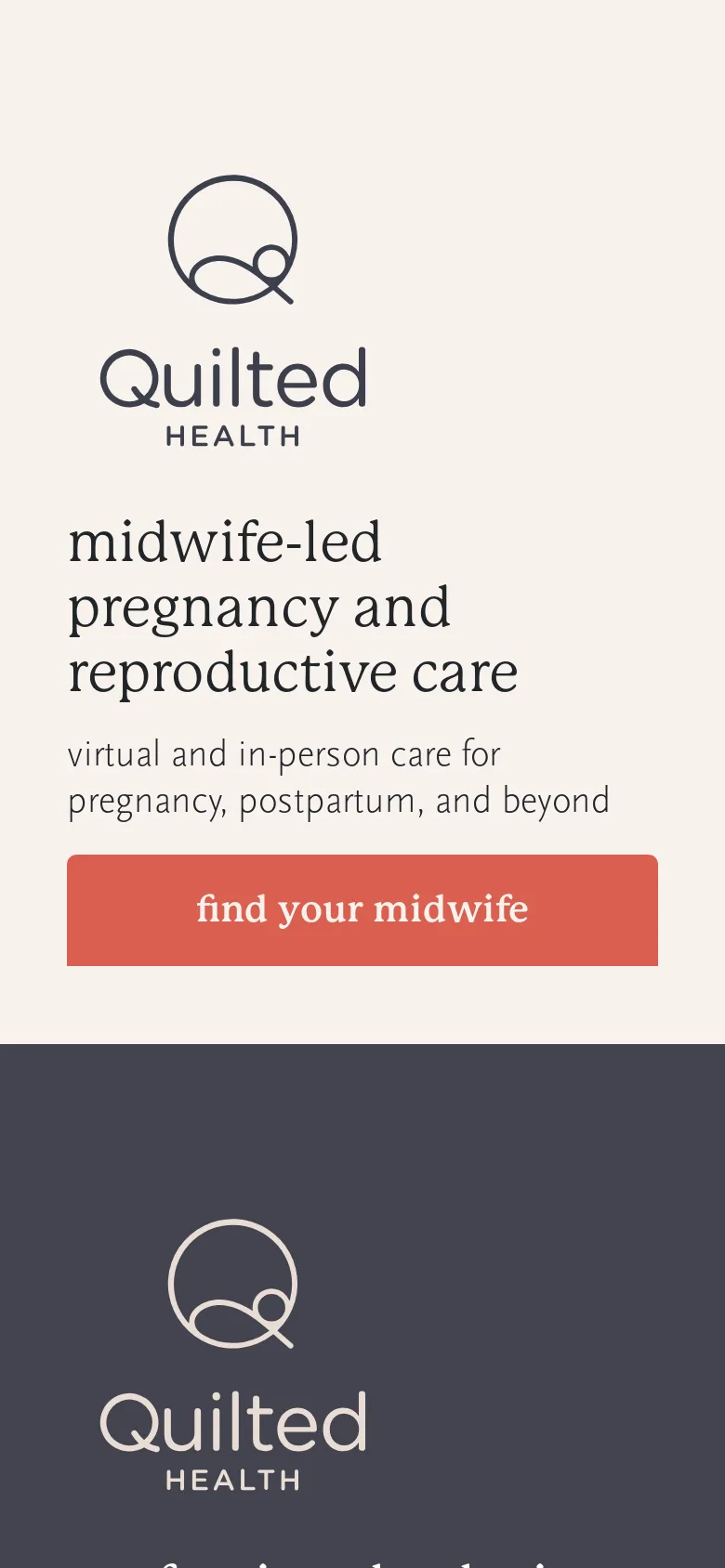Click the "HEALTH" label in the footer logo
Screen dimensions: 725x1568
click(232, 1477)
